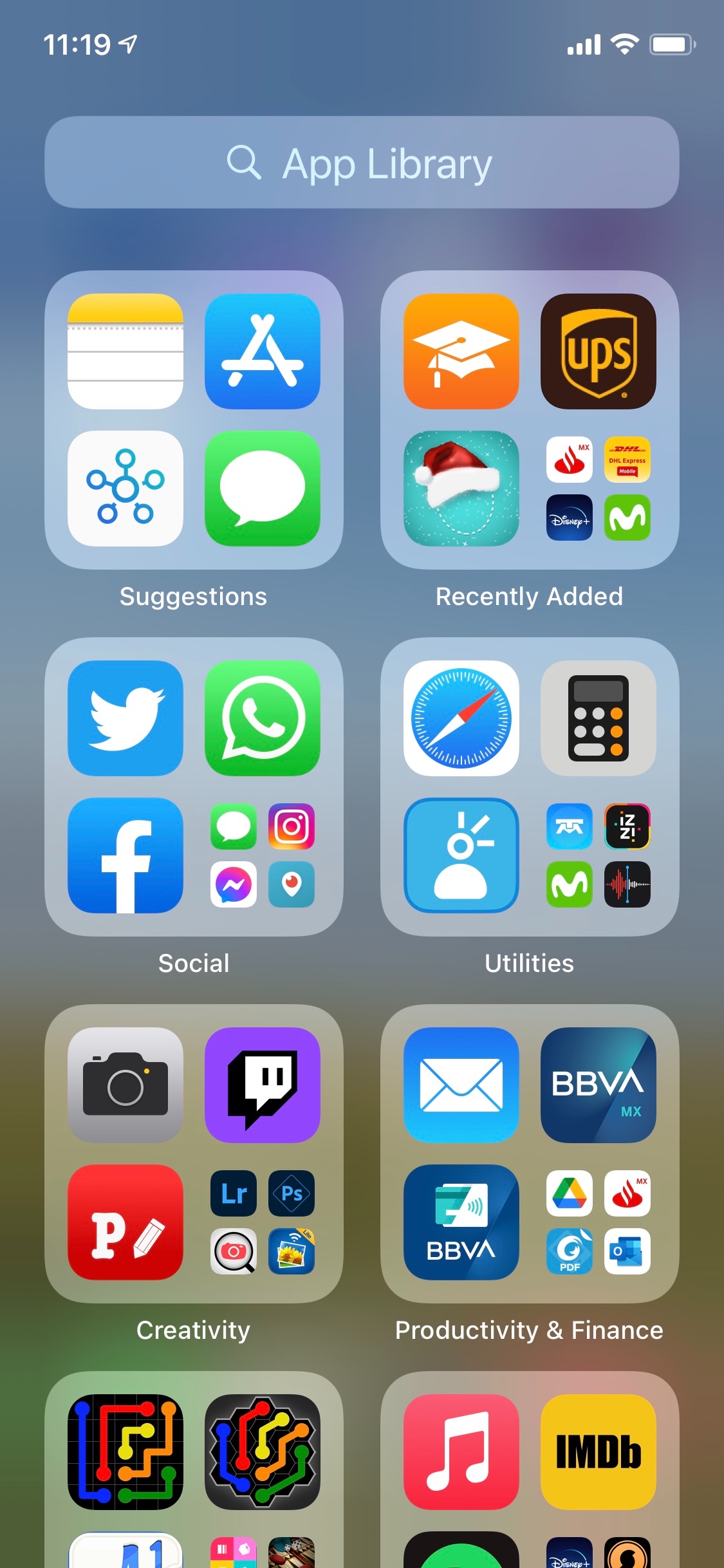Open the graduation cap app in Recently Added
This screenshot has height=1568, width=724.
461,351
